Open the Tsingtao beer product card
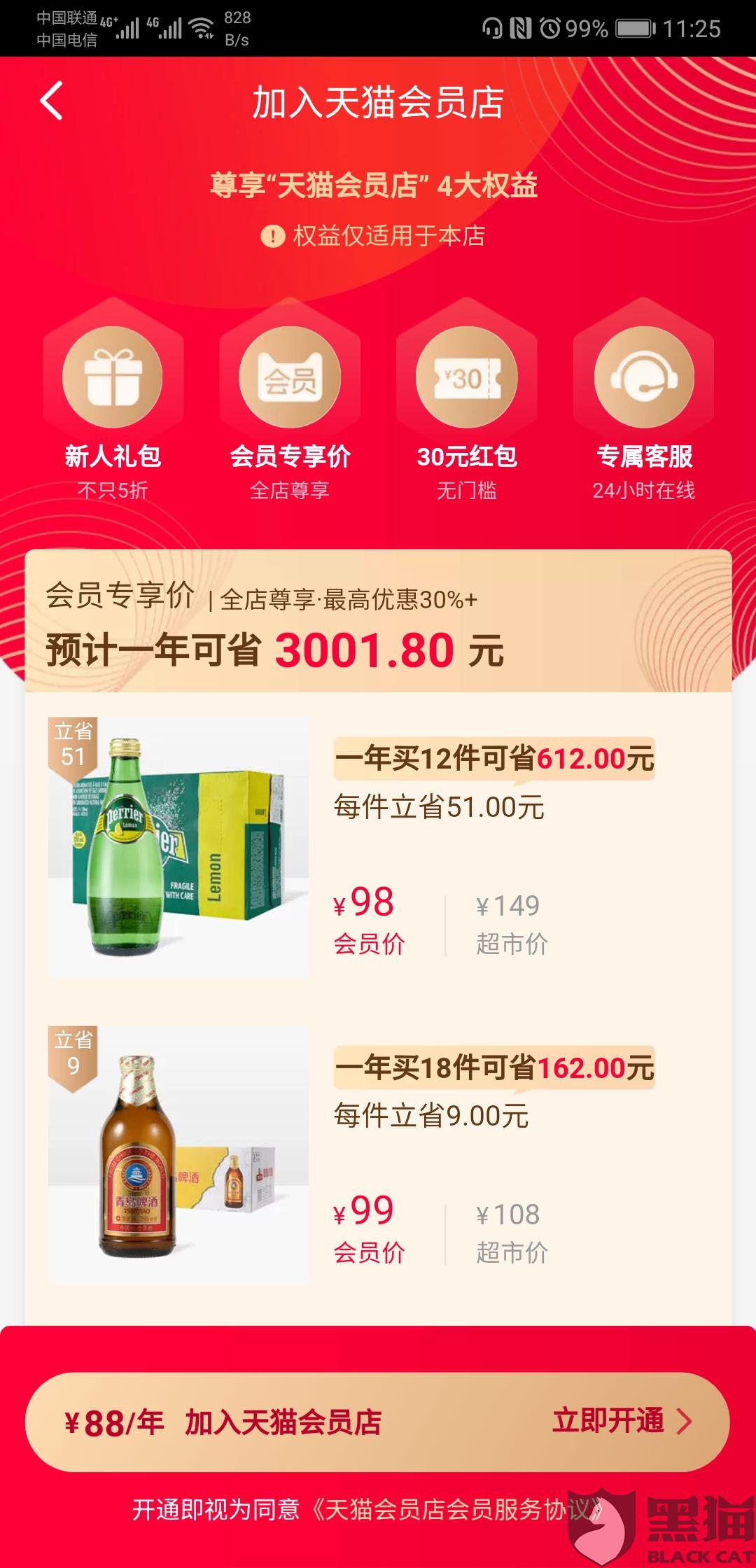The width and height of the screenshot is (756, 1568). [x=378, y=1155]
